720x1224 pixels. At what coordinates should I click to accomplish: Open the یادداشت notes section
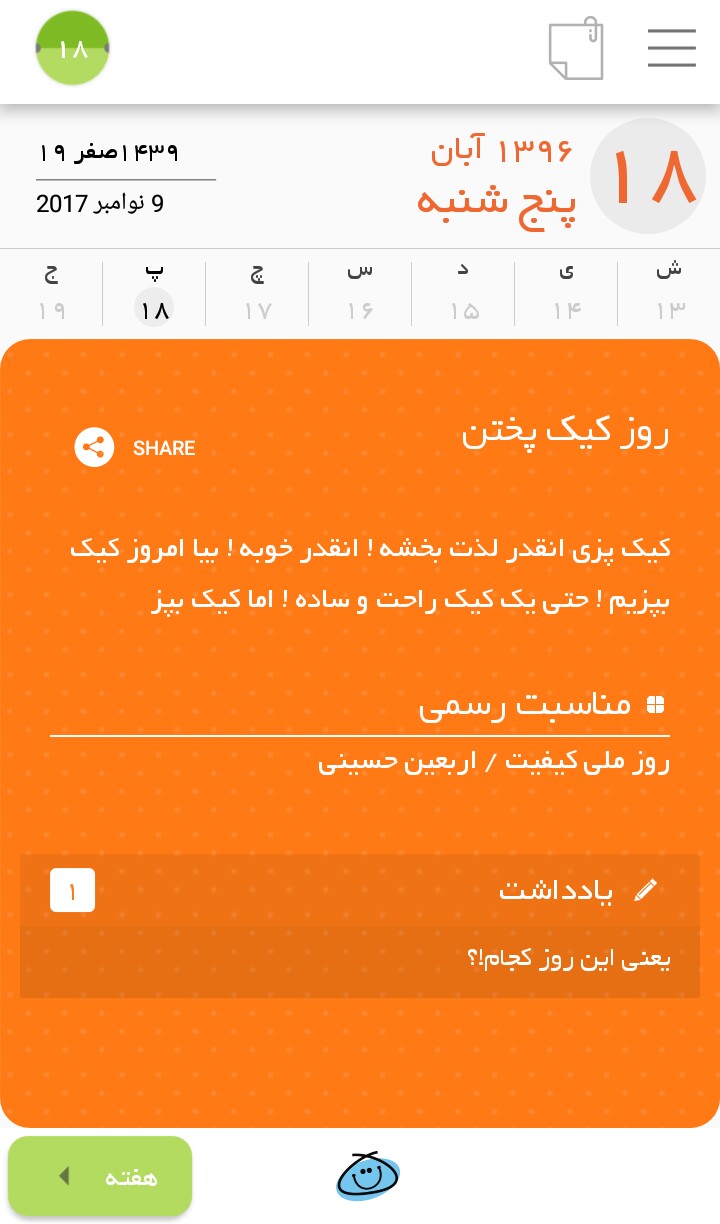[x=360, y=890]
